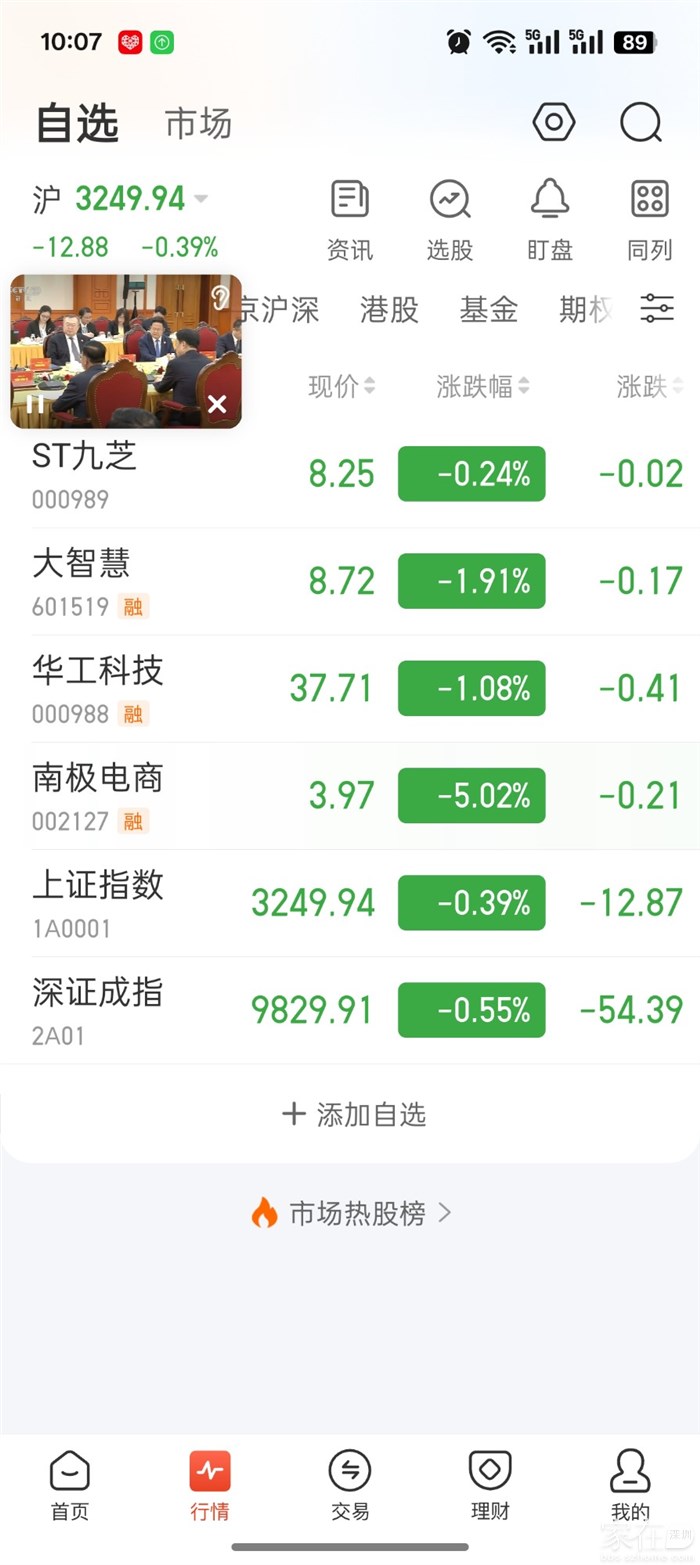Switch to the 市场 top tab

(x=198, y=124)
